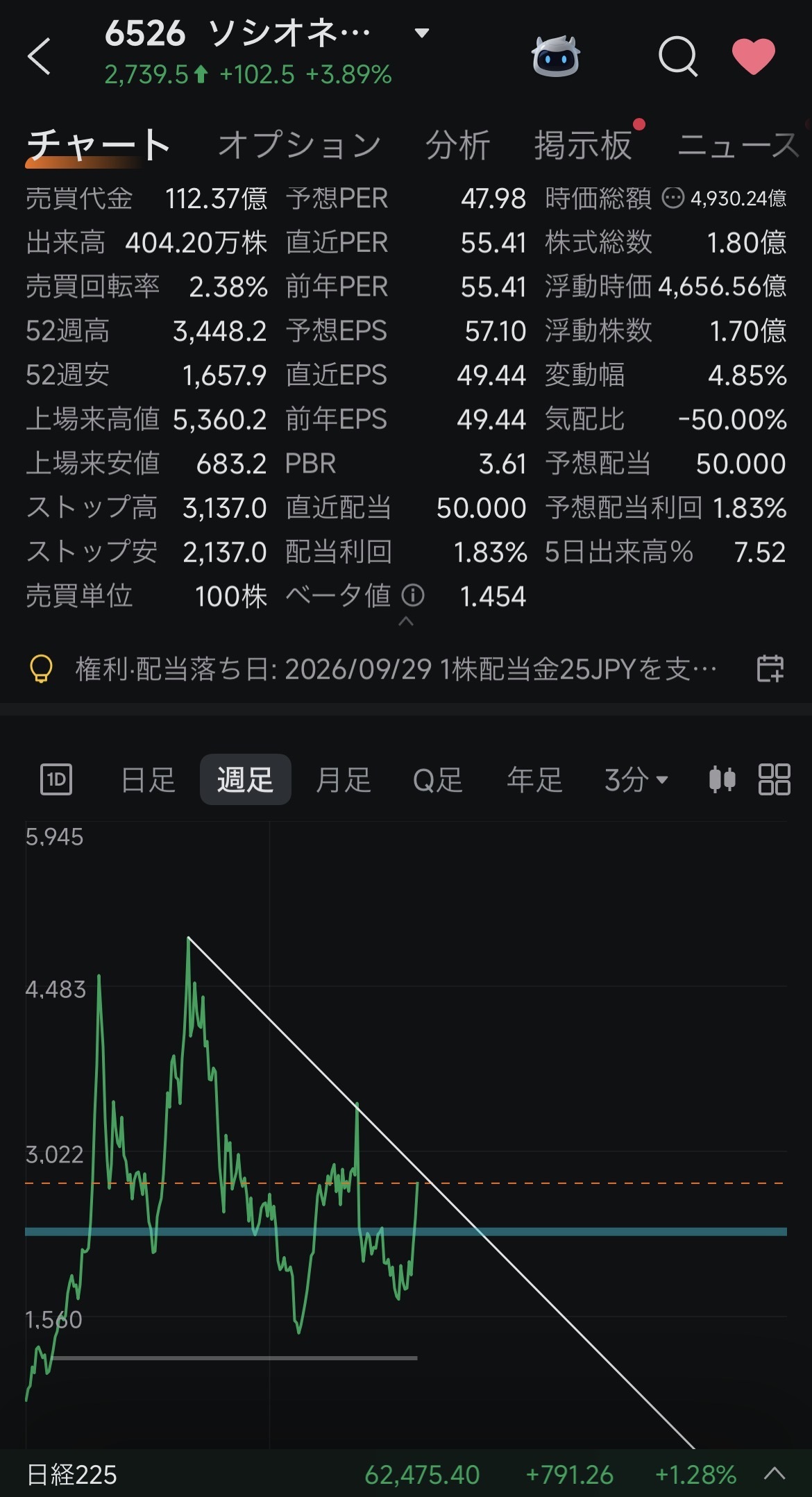Switch chart to Q足
The height and width of the screenshot is (1497, 812).
coord(437,779)
